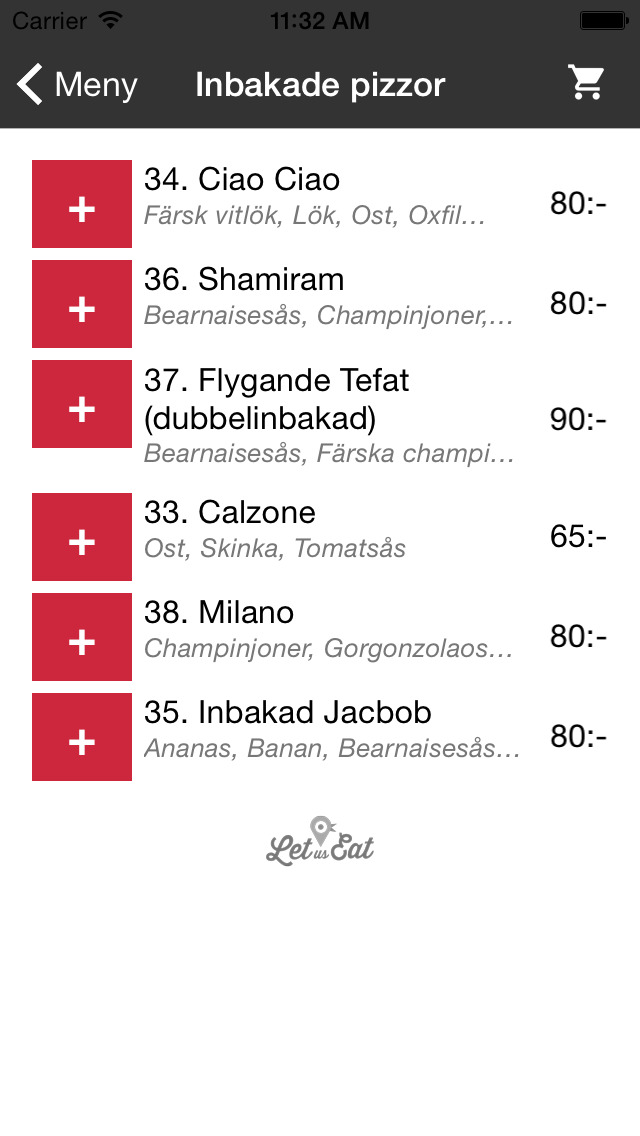Image resolution: width=640 pixels, height=1136 pixels.
Task: Open the shopping cart
Action: 586,82
